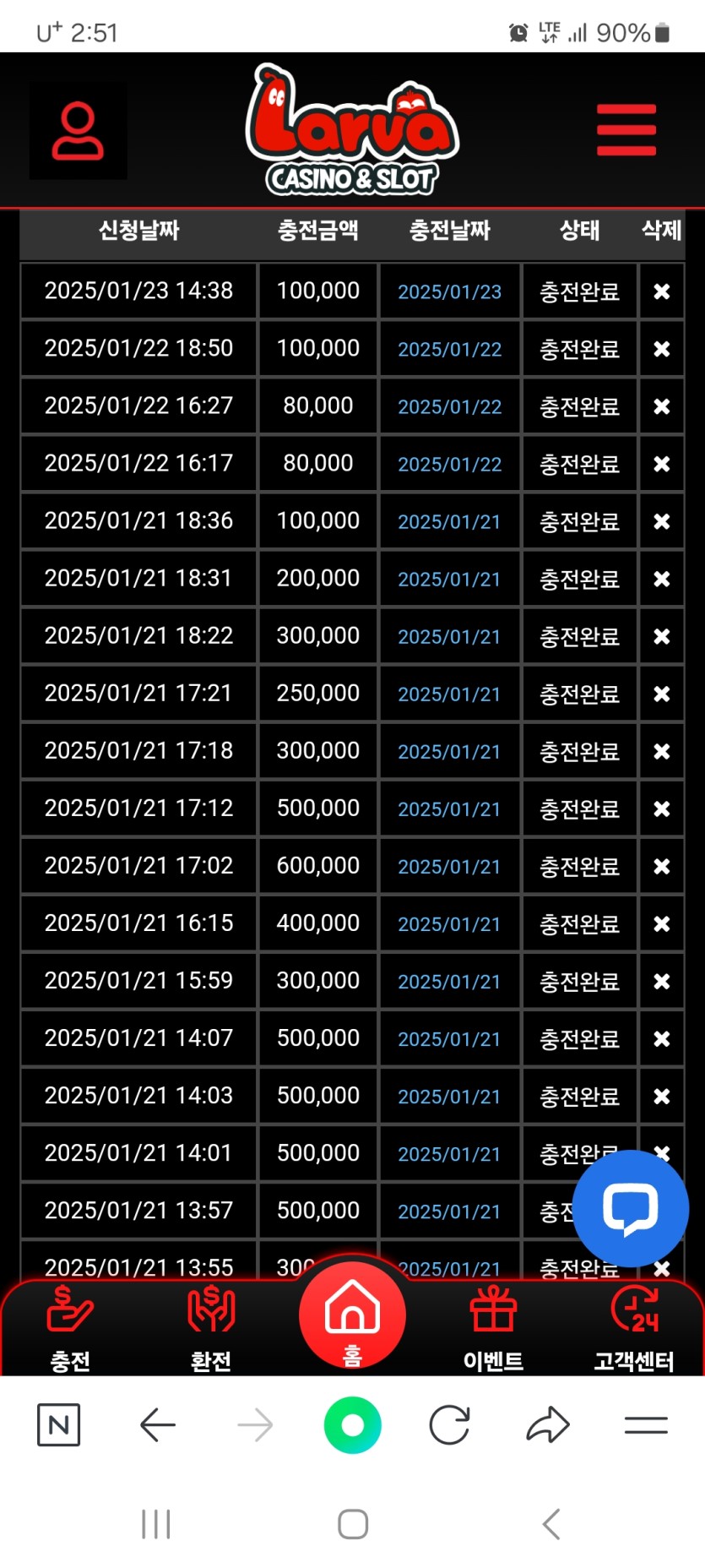Delete the 2025/01/21 18:31 record
The height and width of the screenshot is (1568, 705).
(x=662, y=579)
